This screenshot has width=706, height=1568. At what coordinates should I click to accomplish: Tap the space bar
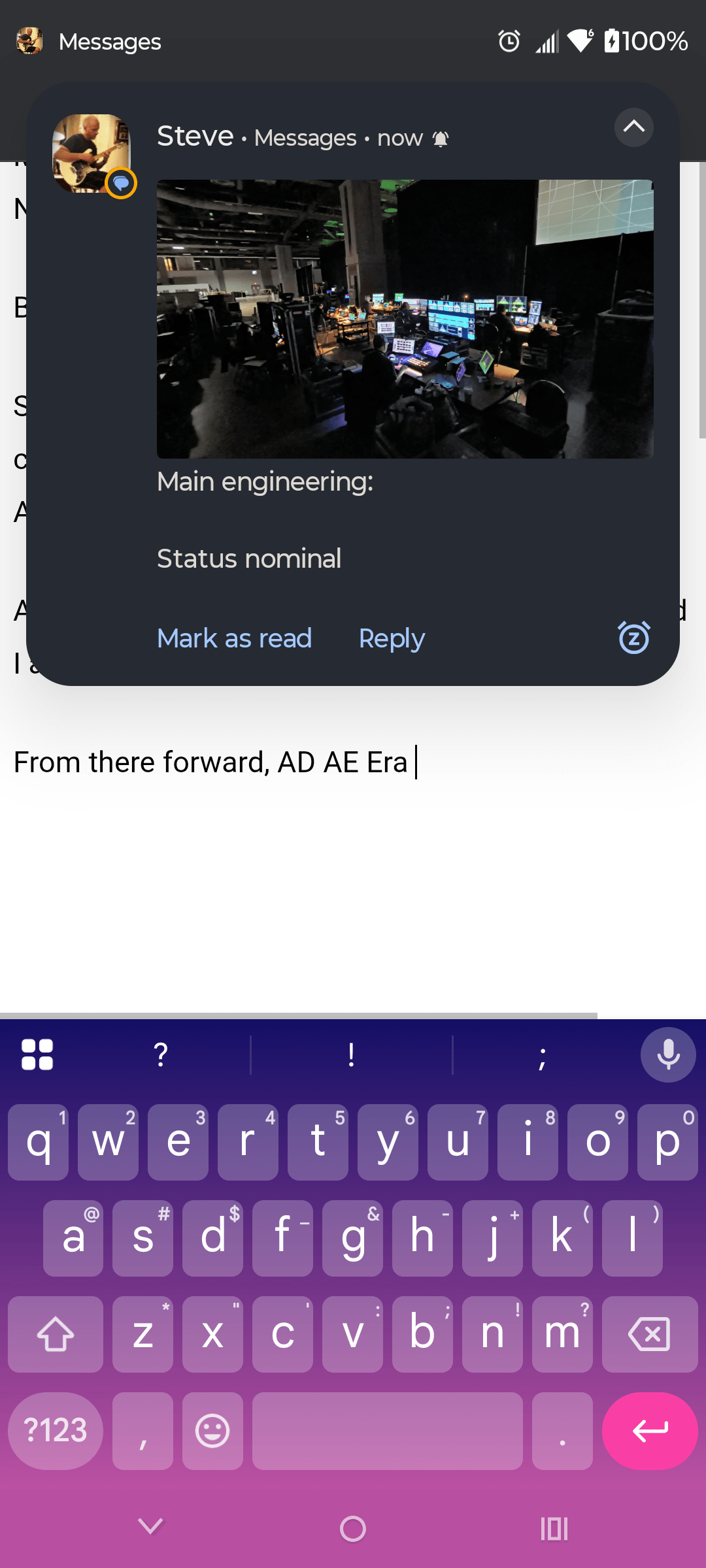tap(387, 1431)
